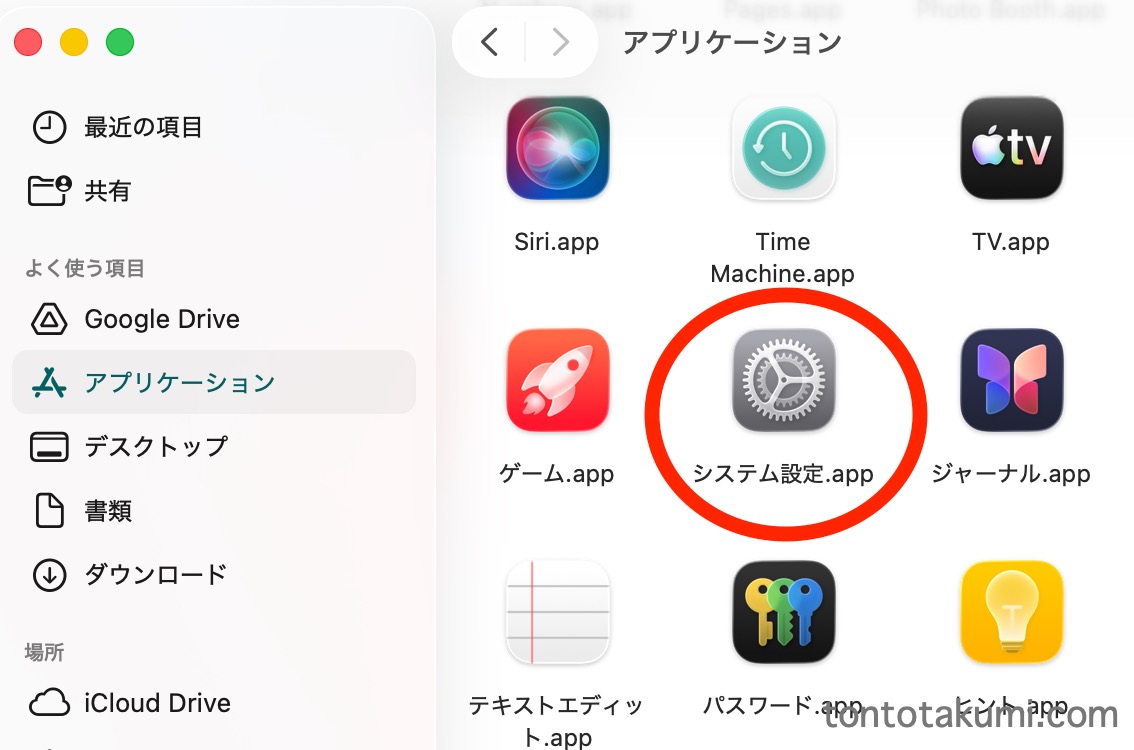Select Time Machine.app
1134x750 pixels.
pyautogui.click(x=783, y=148)
